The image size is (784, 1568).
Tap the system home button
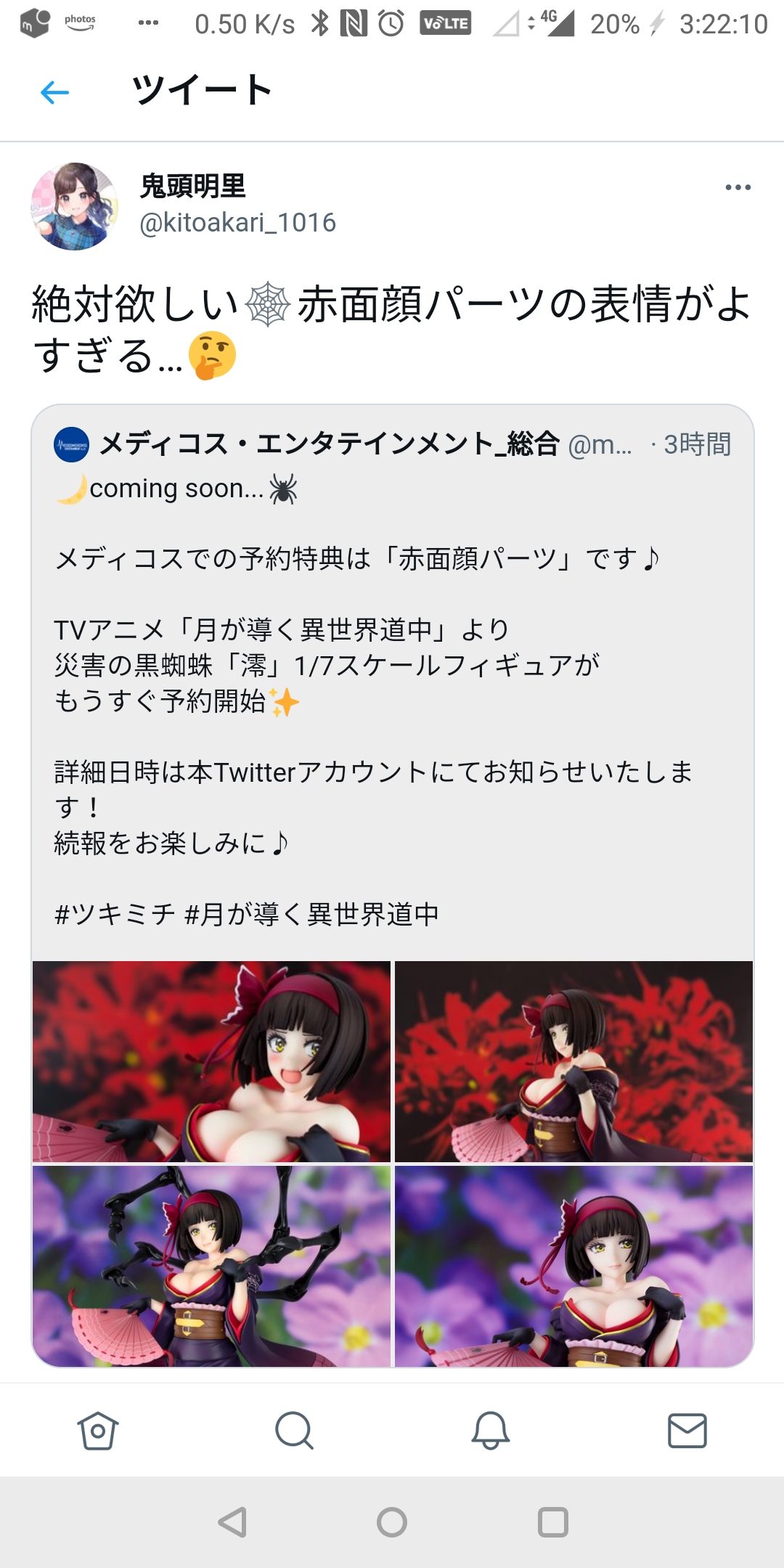(392, 1522)
